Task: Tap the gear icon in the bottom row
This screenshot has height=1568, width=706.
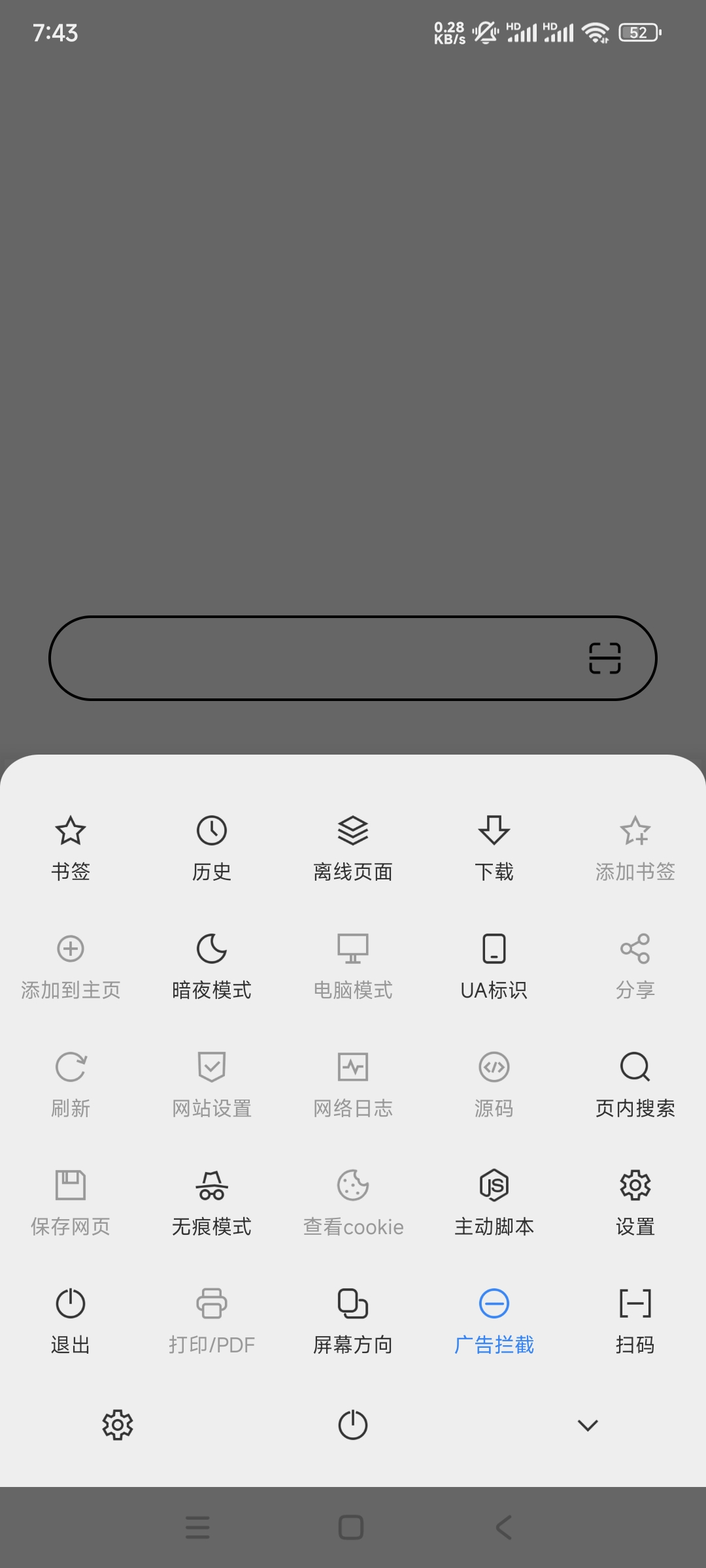Action: click(118, 1425)
